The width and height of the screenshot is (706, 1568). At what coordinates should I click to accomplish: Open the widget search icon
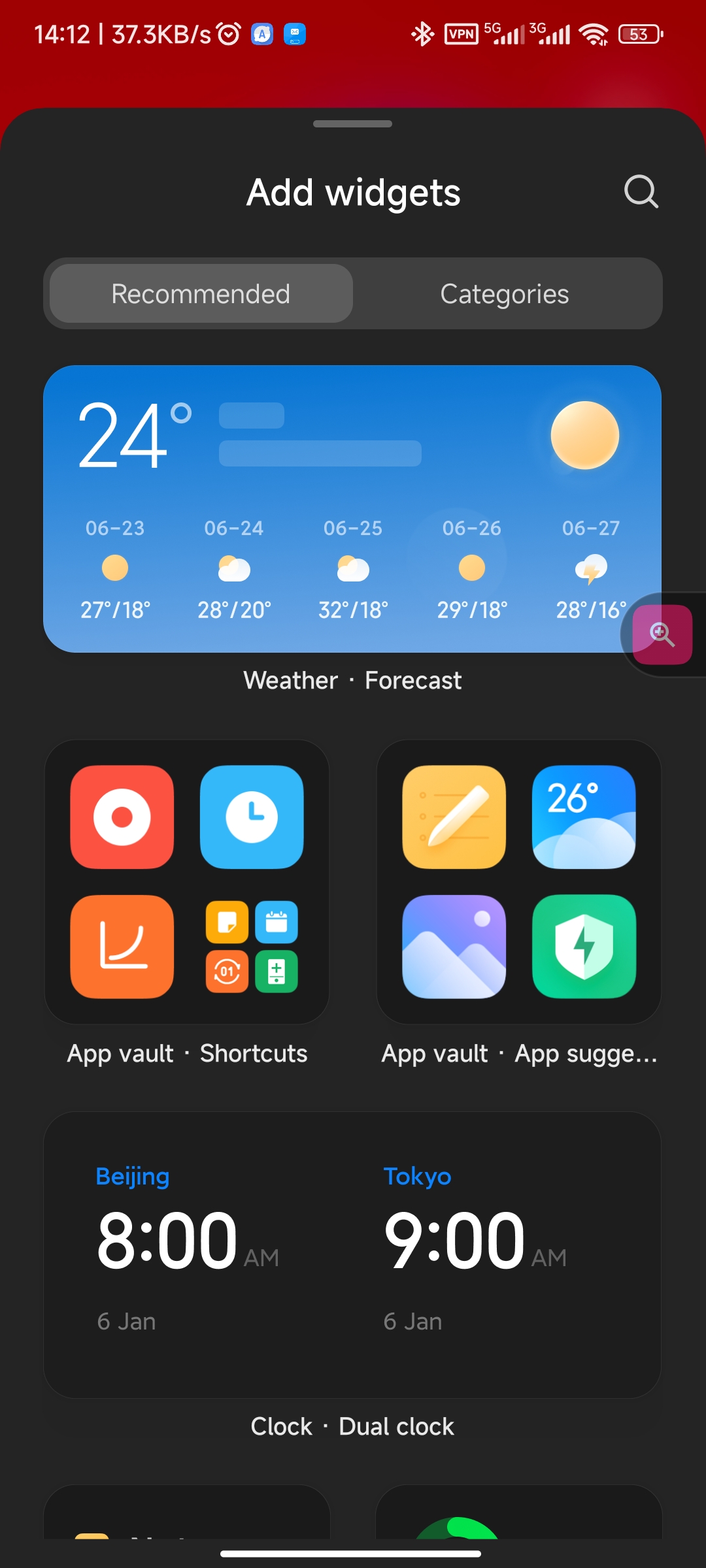[641, 191]
